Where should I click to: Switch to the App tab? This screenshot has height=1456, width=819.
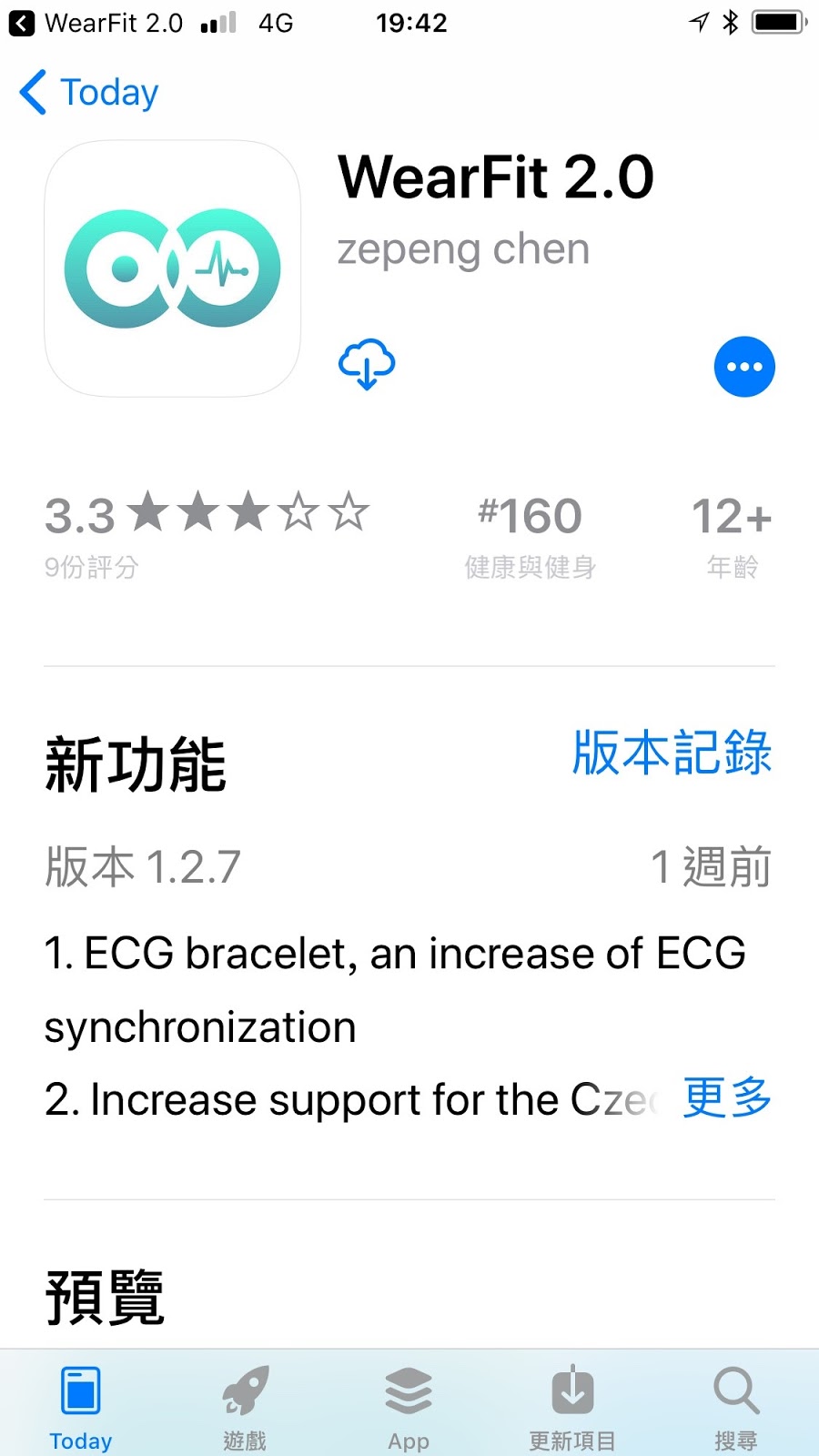click(x=409, y=1406)
